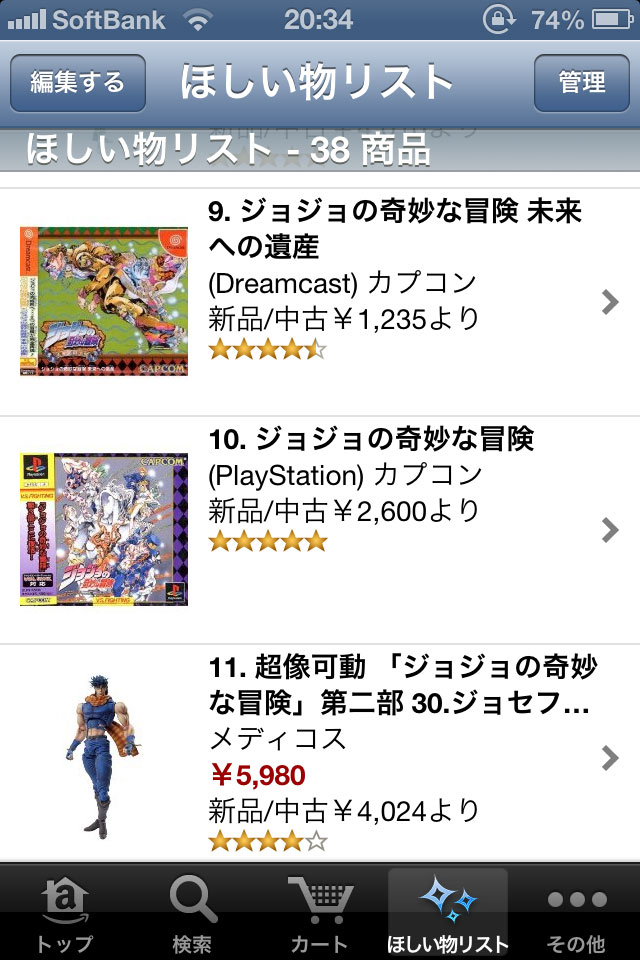640x960 pixels.
Task: Switch to the 検索 search tab
Action: [x=192, y=914]
